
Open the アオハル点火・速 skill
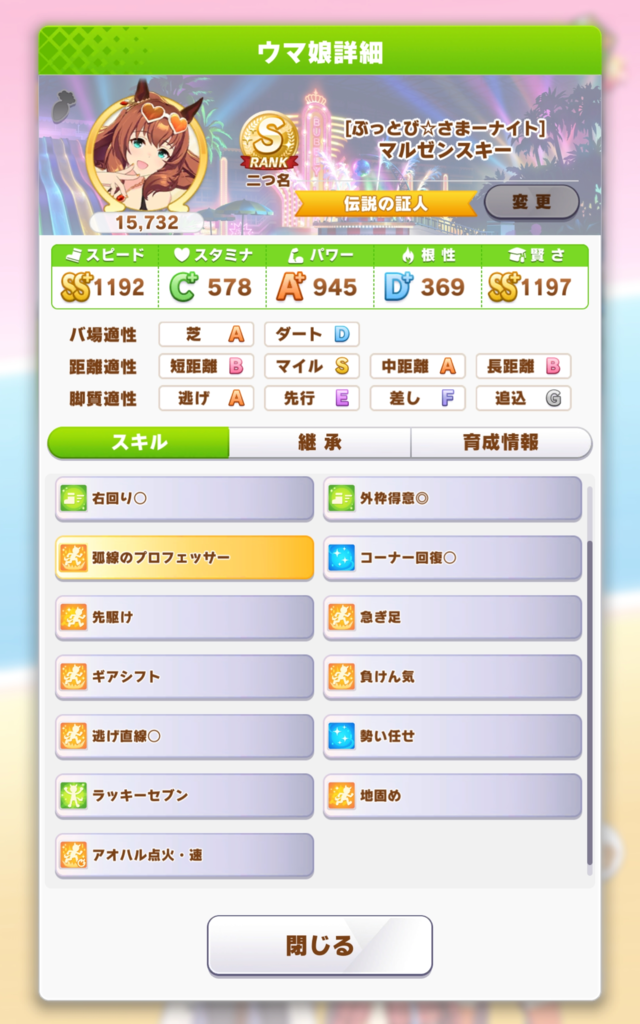click(x=185, y=855)
